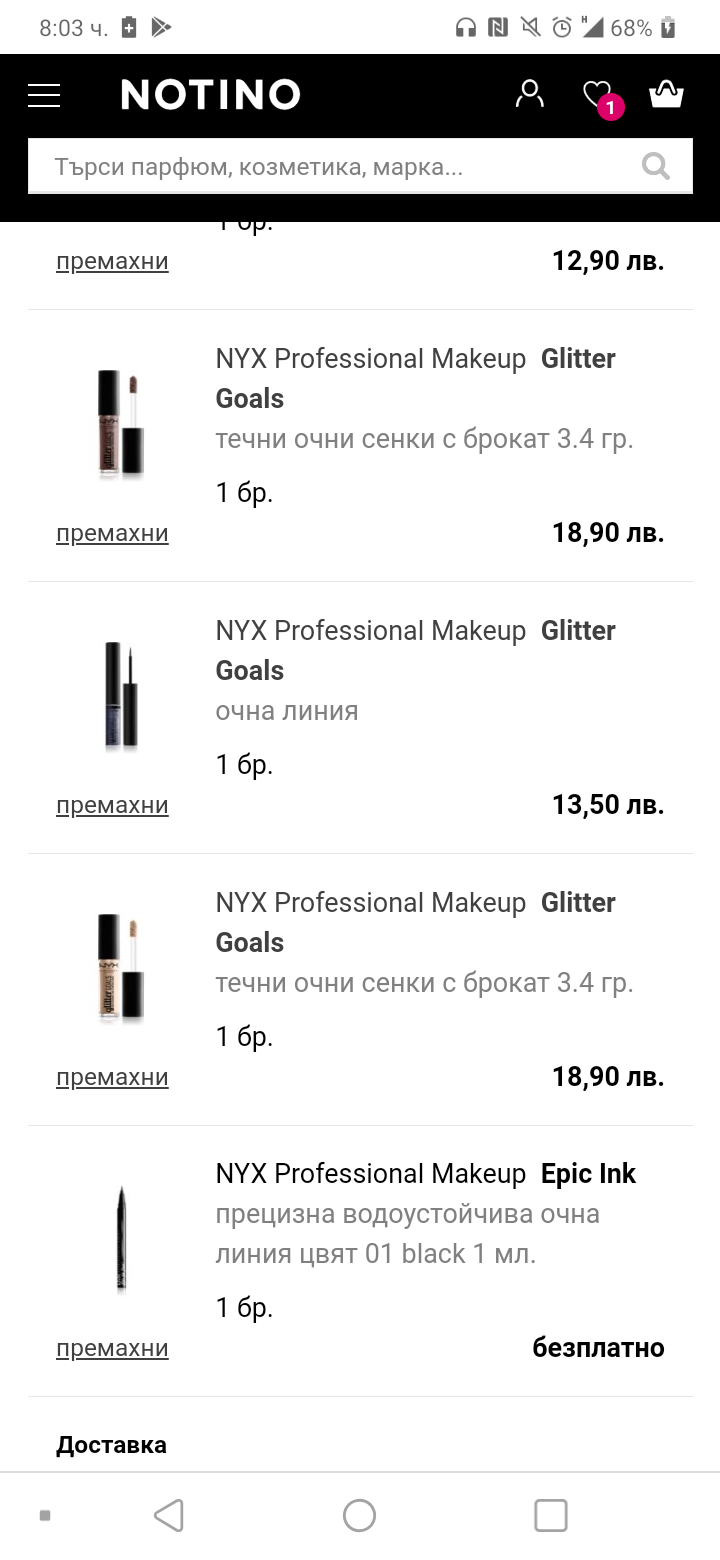
Task: Open the shopping basket icon
Action: pos(666,95)
